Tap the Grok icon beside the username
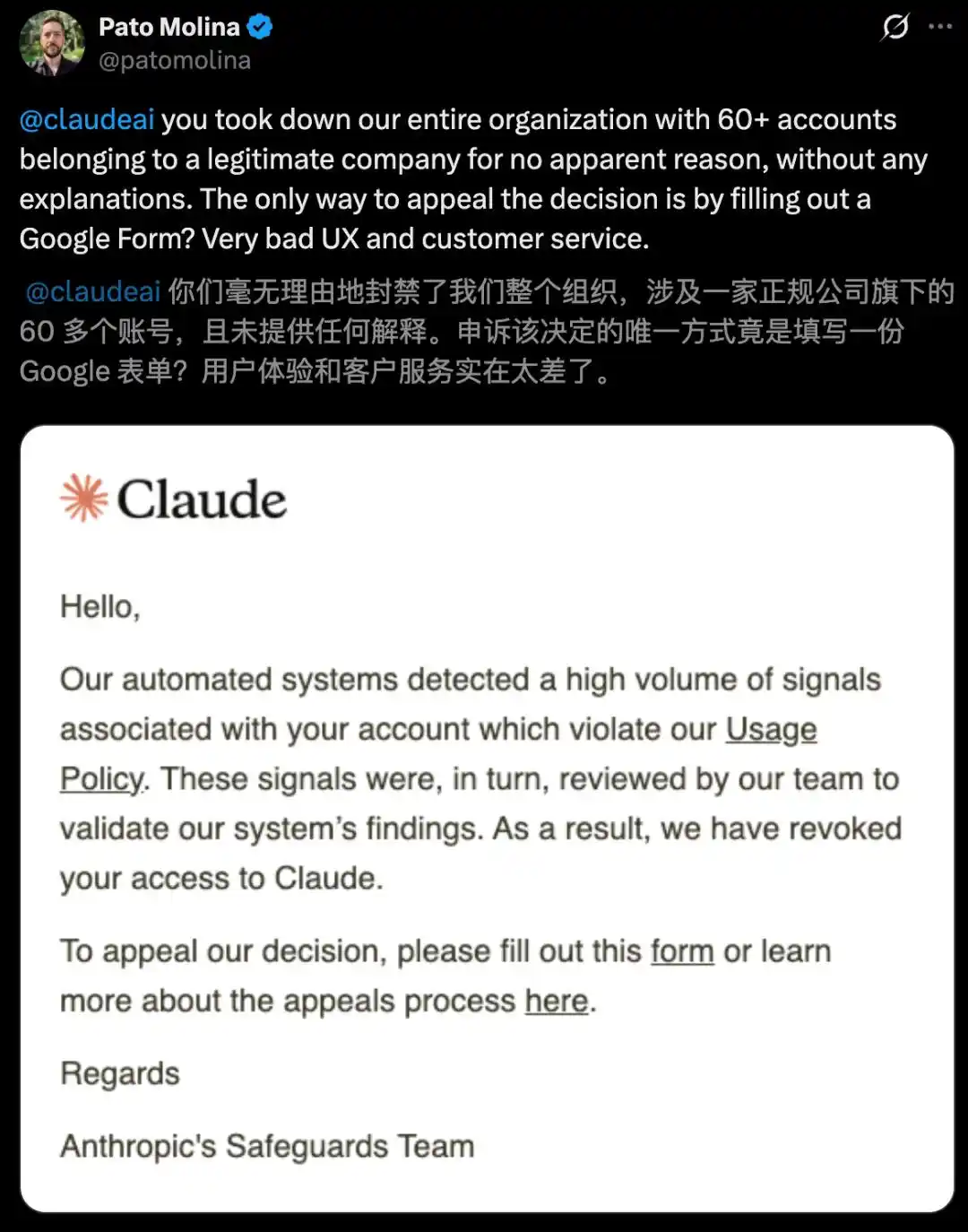The height and width of the screenshot is (1232, 968). pos(895,27)
